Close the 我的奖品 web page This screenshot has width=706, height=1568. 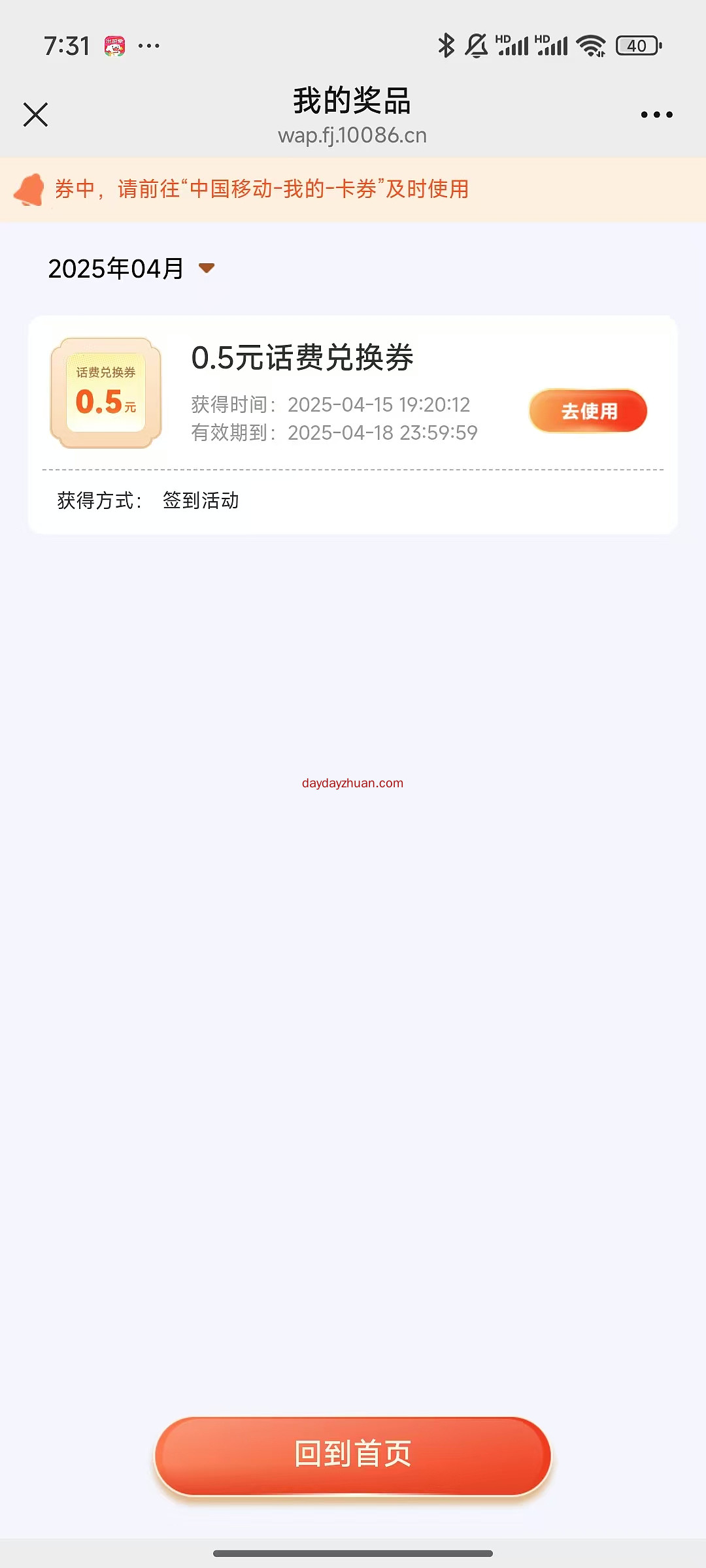pos(35,114)
